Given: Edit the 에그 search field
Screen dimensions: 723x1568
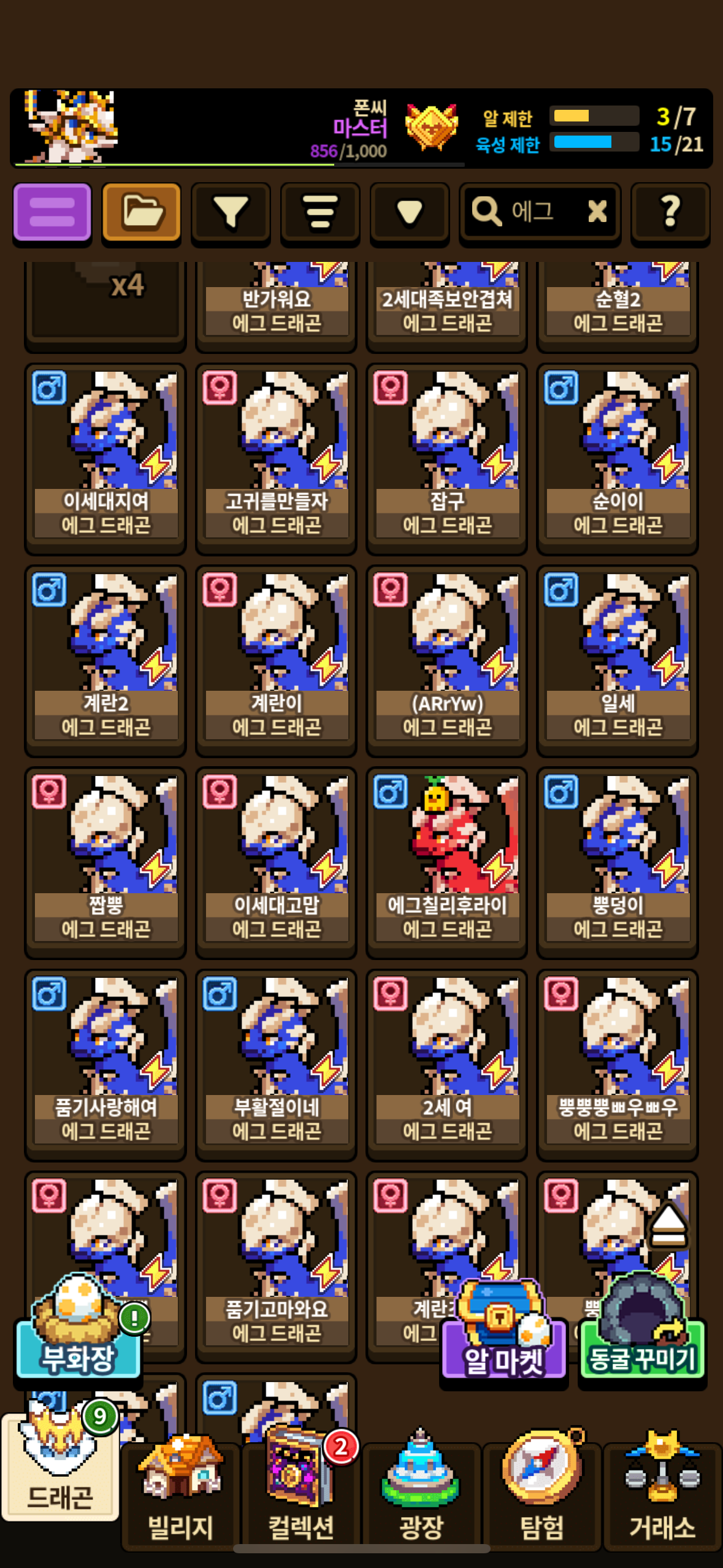Looking at the screenshot, I should (x=532, y=212).
